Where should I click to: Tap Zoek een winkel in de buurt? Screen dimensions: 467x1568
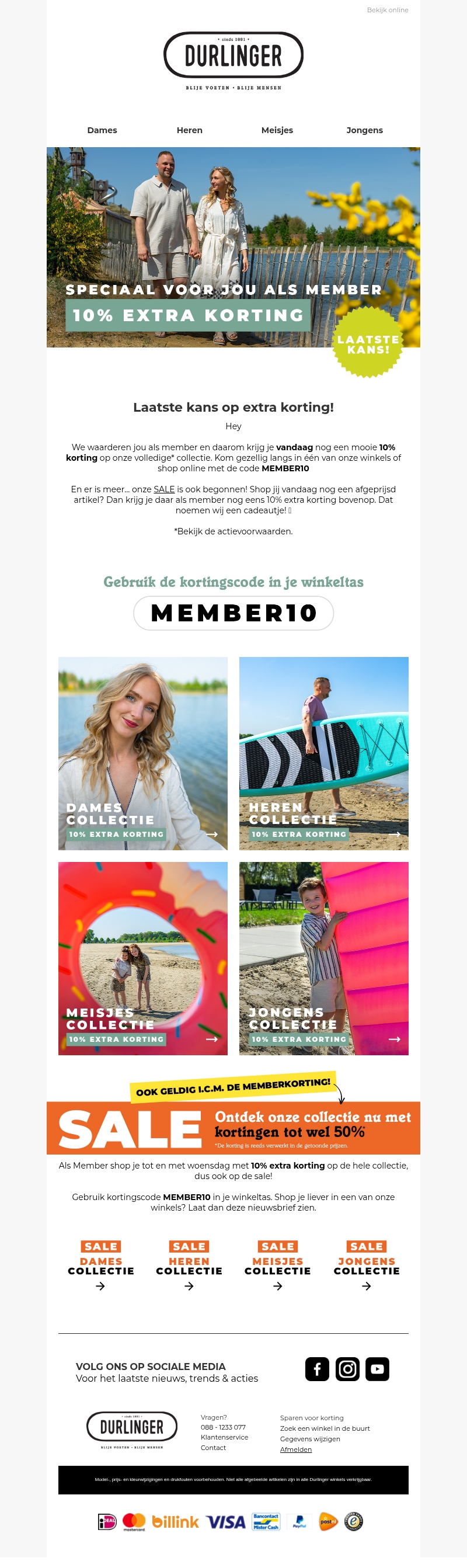coord(325,1428)
